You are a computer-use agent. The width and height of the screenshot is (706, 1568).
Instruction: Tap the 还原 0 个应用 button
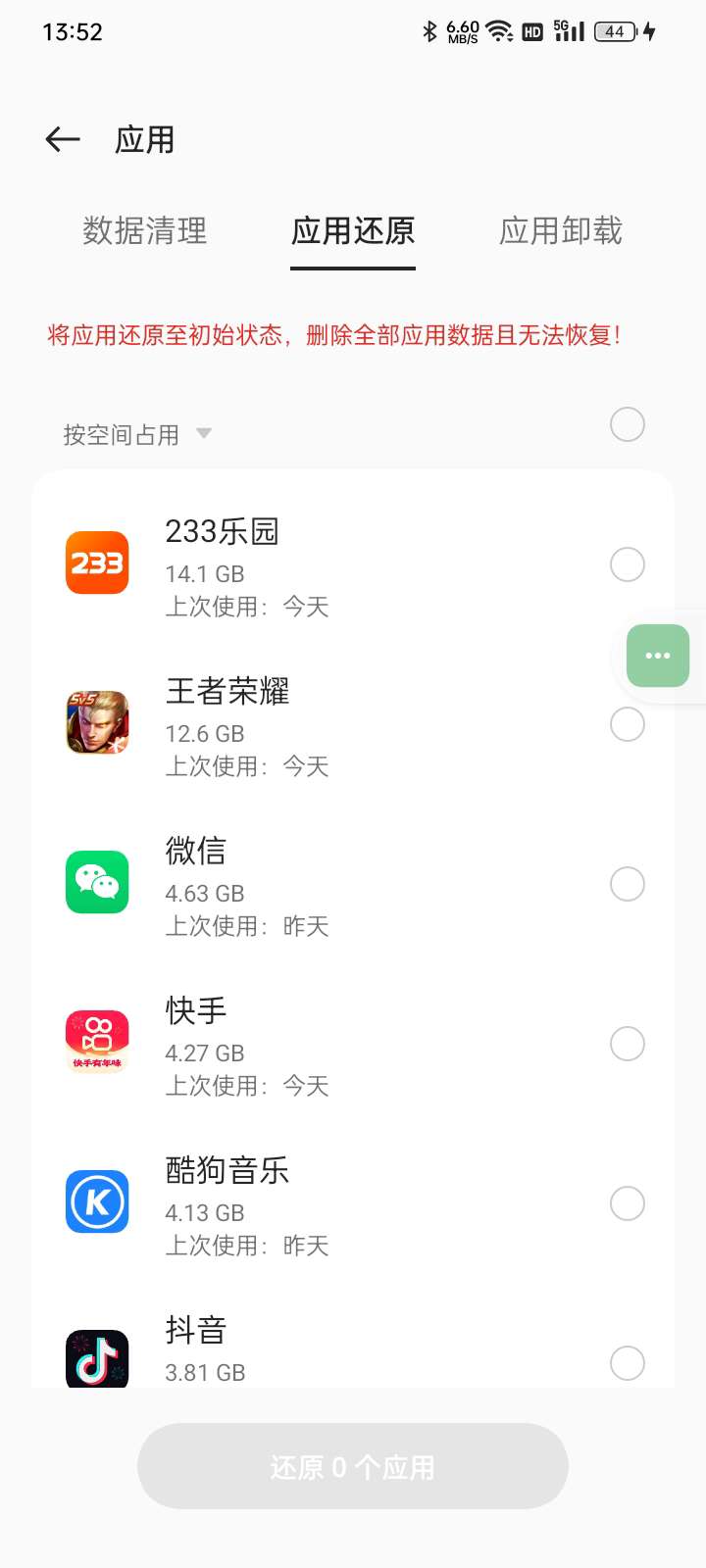[x=353, y=1466]
